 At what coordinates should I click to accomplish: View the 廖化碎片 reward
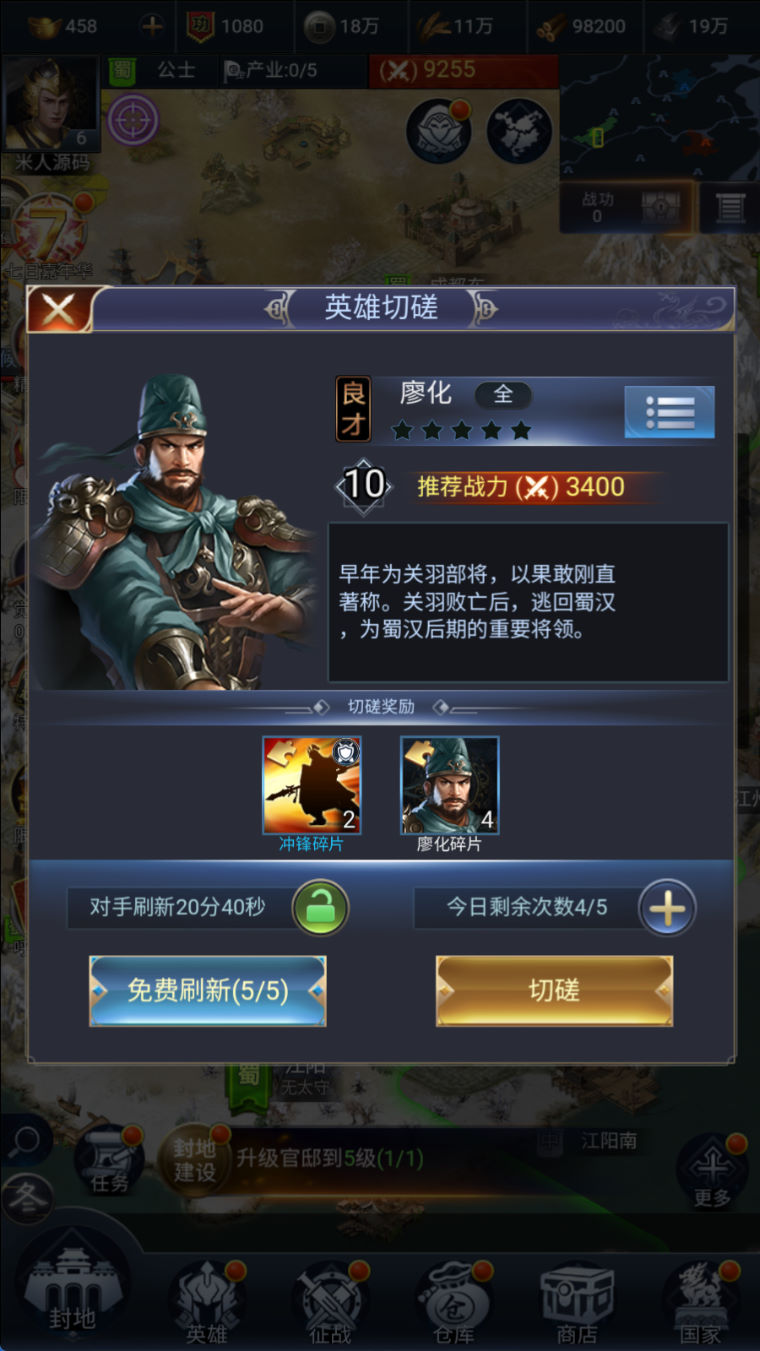[449, 786]
